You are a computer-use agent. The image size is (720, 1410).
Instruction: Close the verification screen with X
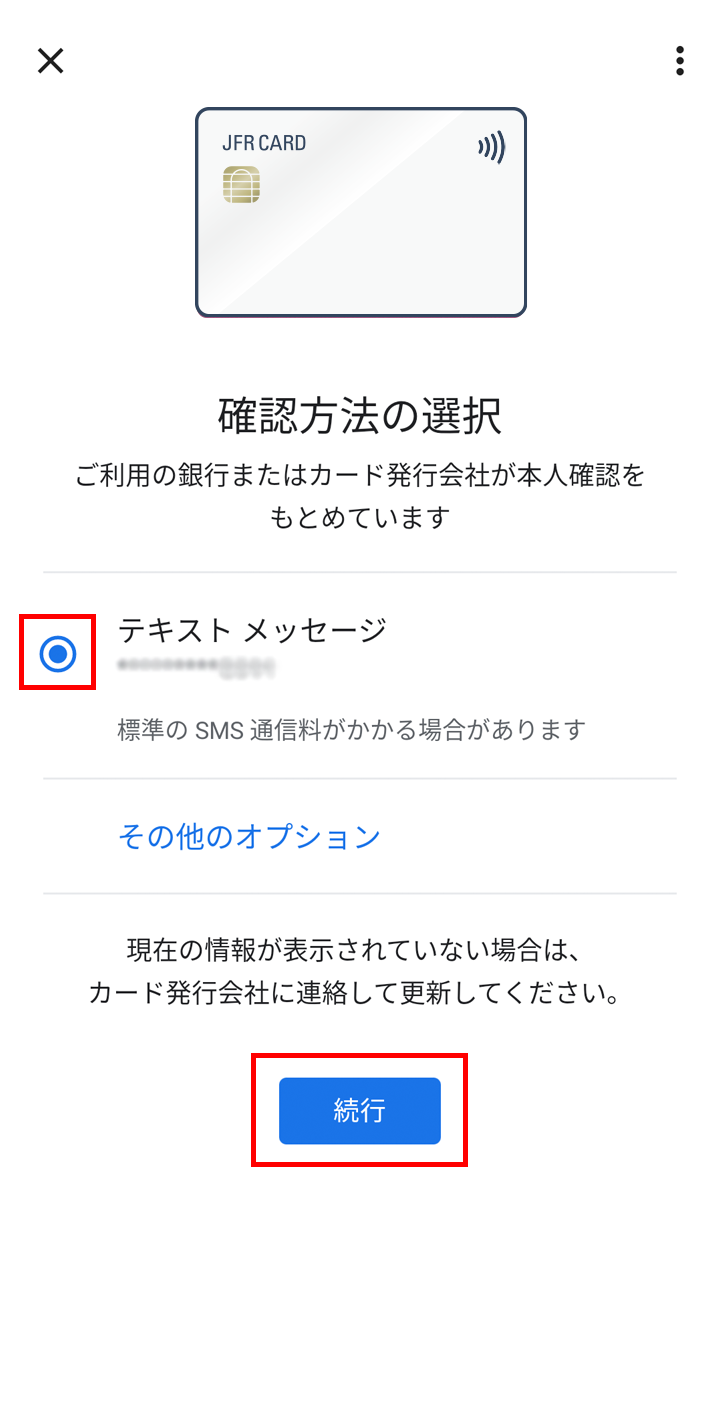(x=50, y=61)
